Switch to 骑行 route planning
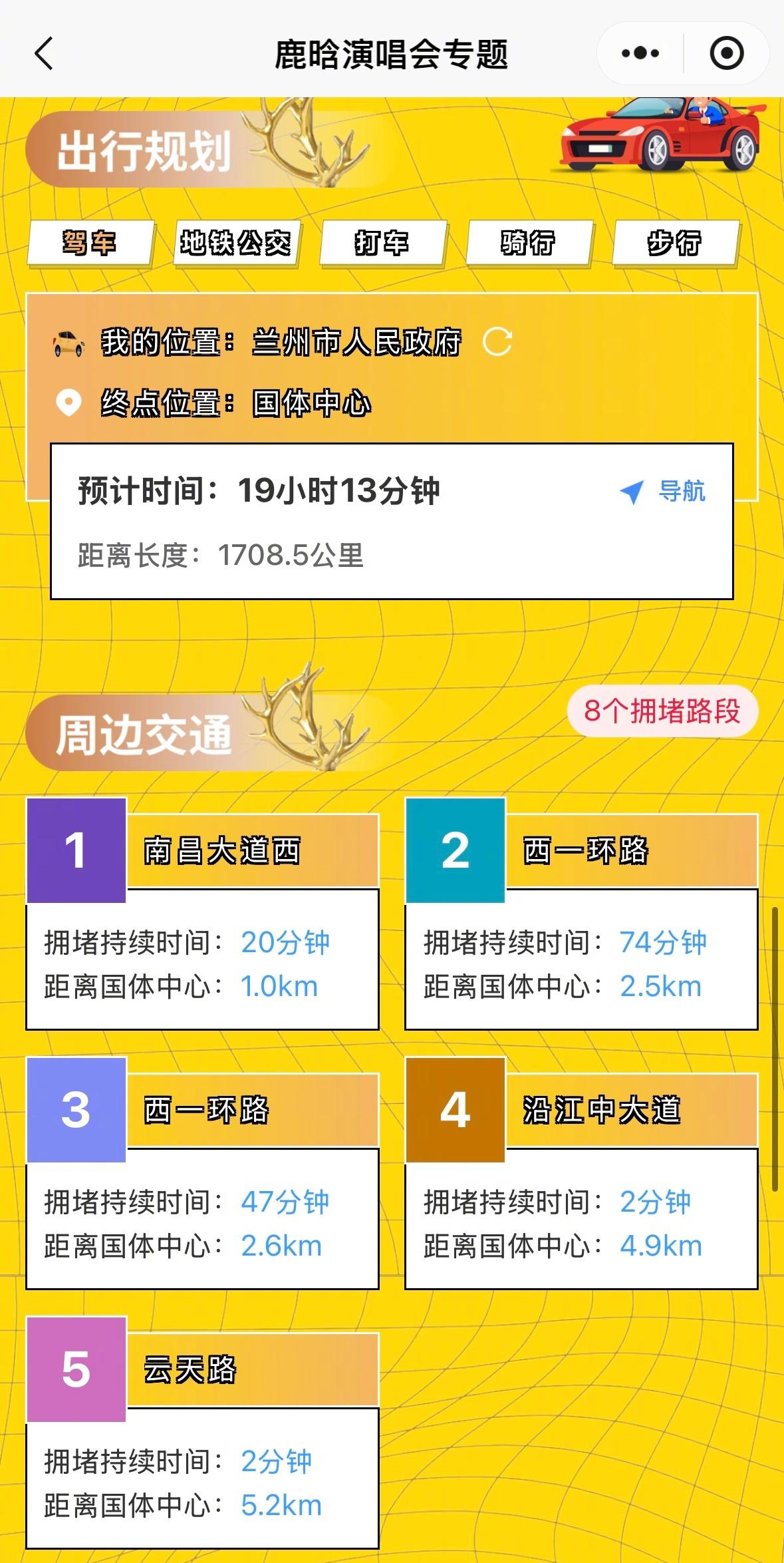This screenshot has height=1563, width=784. (528, 243)
